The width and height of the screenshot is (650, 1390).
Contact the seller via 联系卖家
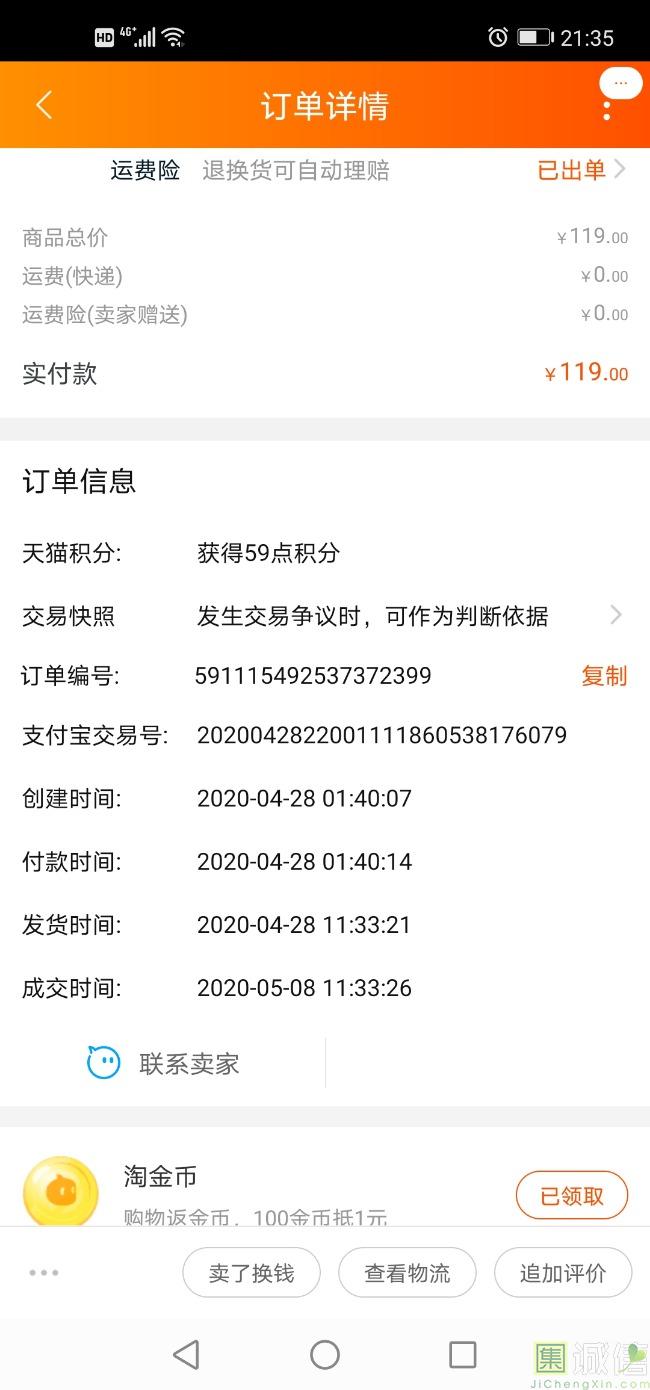[163, 1063]
